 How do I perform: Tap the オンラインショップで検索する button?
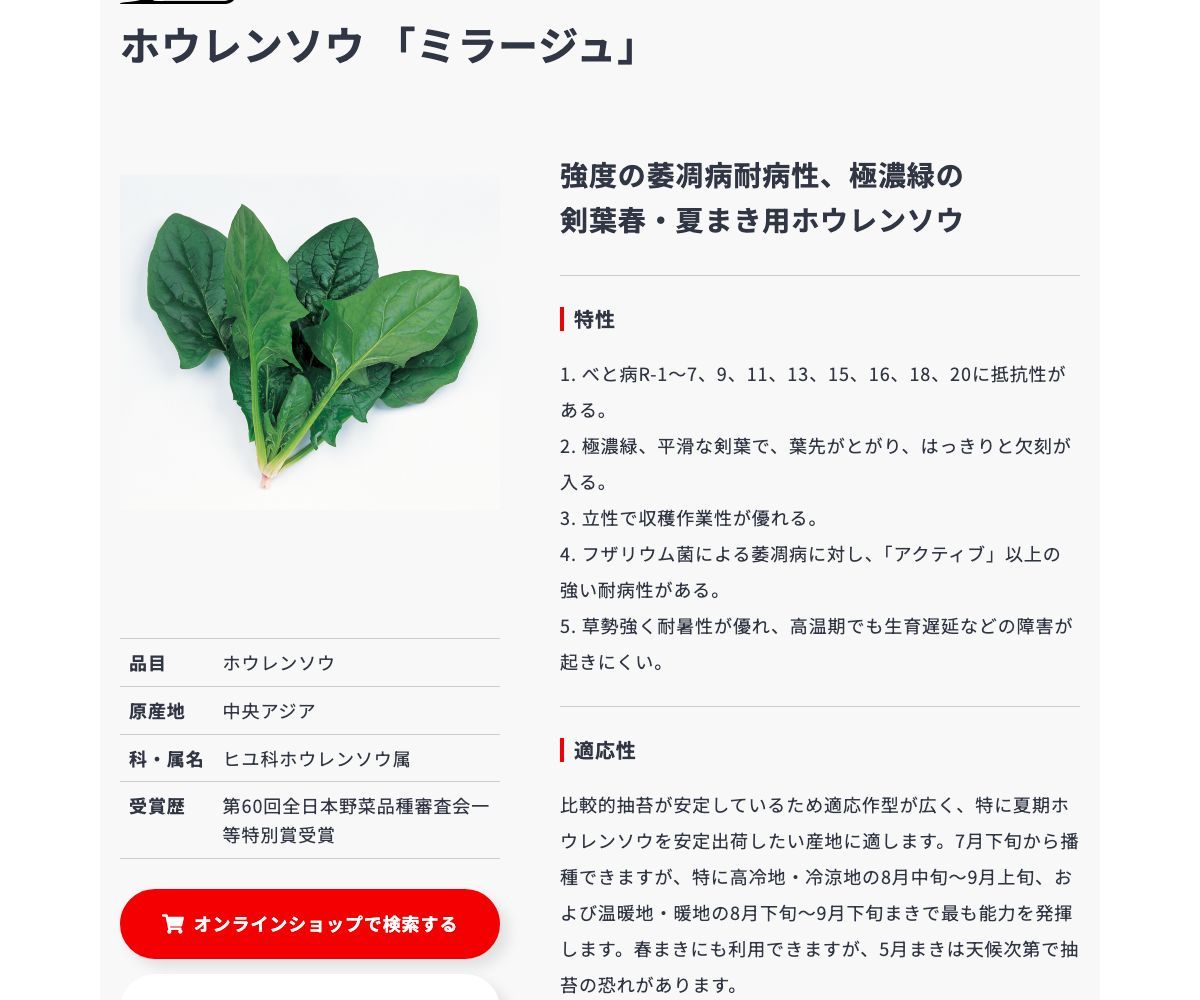point(310,924)
